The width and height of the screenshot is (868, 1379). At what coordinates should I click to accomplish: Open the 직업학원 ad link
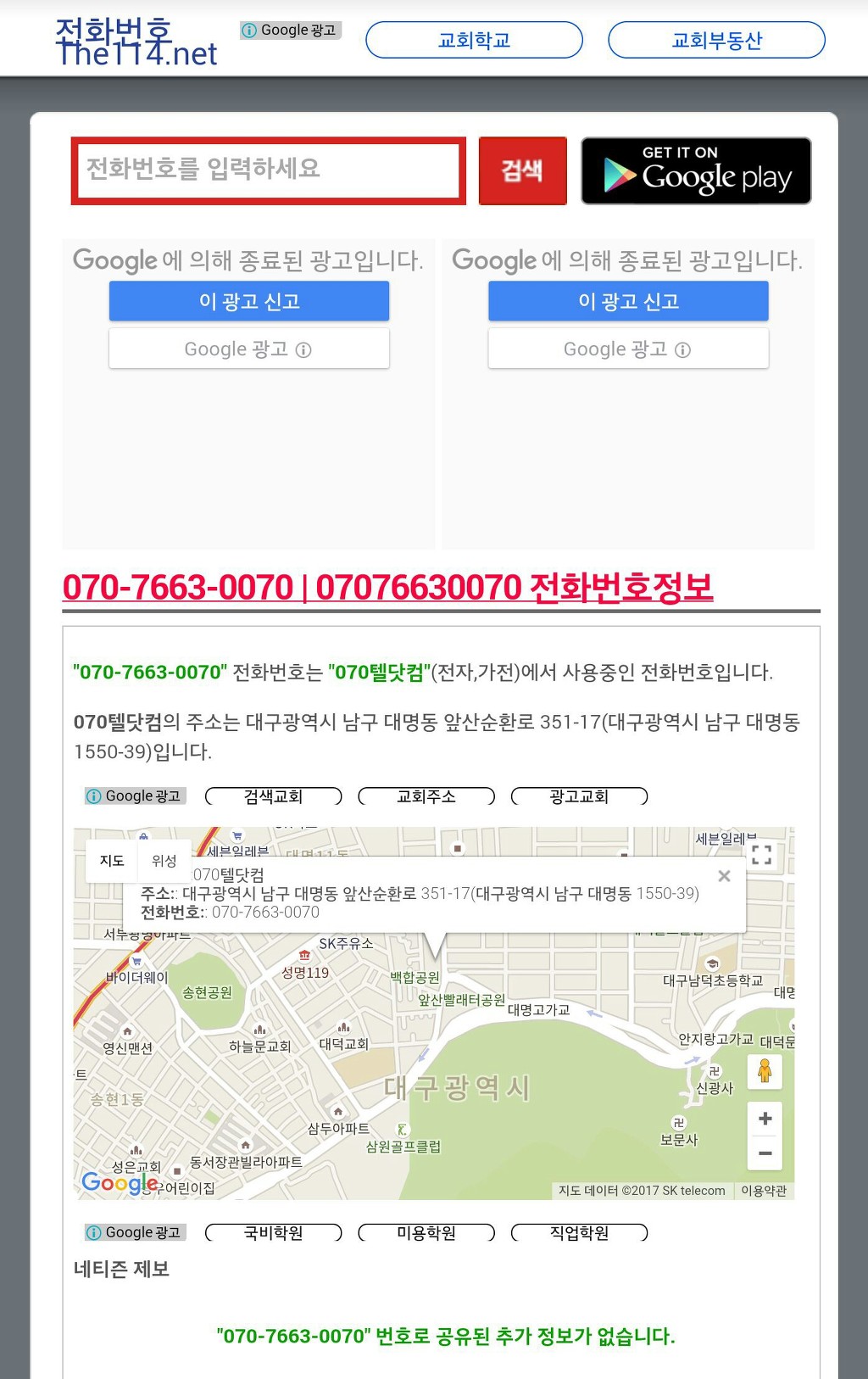click(579, 1233)
